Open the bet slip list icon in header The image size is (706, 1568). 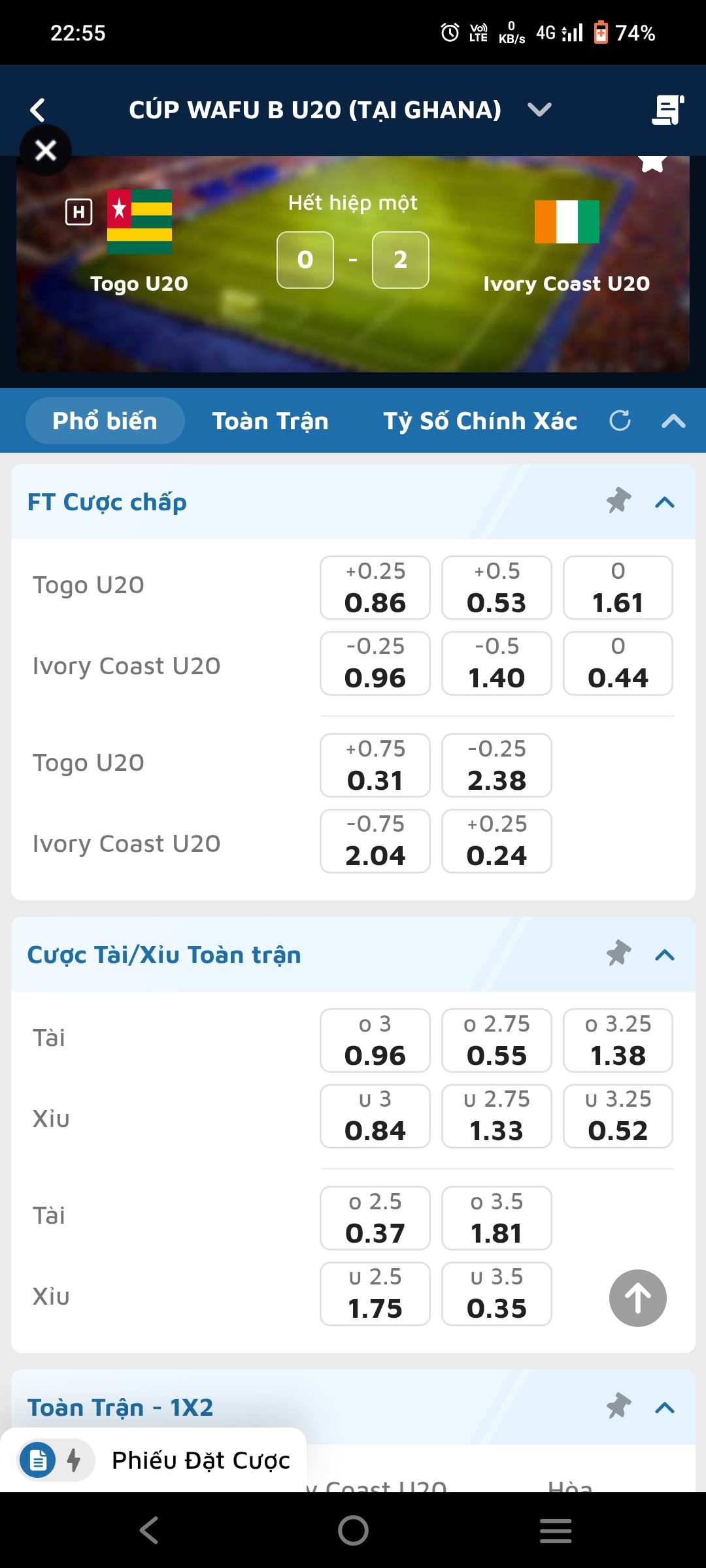pos(667,110)
